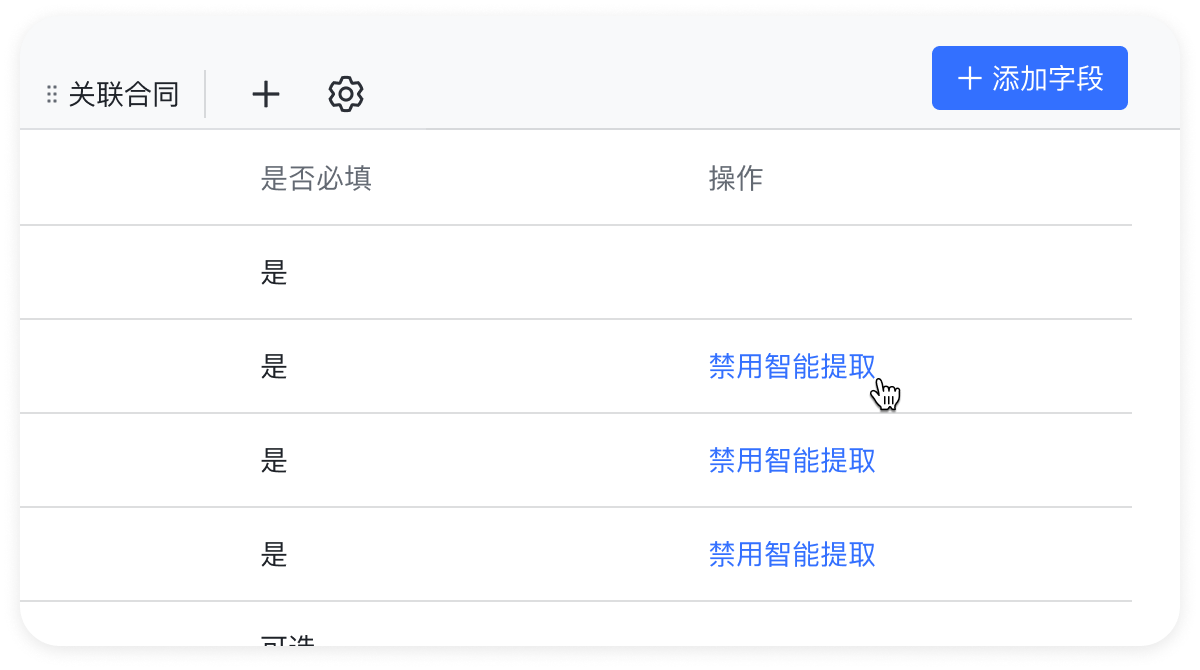Select the 关联合同 tab
Image resolution: width=1200 pixels, height=670 pixels.
pyautogui.click(x=123, y=95)
